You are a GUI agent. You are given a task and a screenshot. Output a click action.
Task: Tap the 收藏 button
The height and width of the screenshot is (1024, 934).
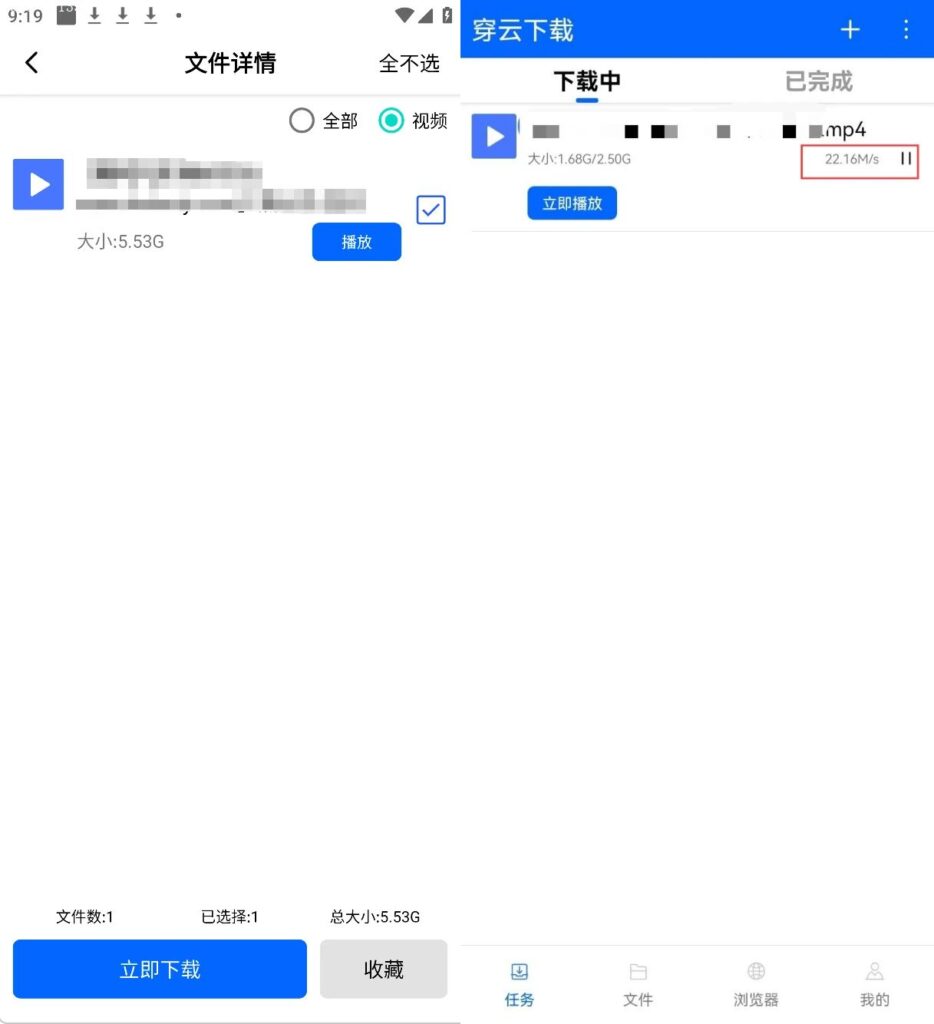point(383,969)
